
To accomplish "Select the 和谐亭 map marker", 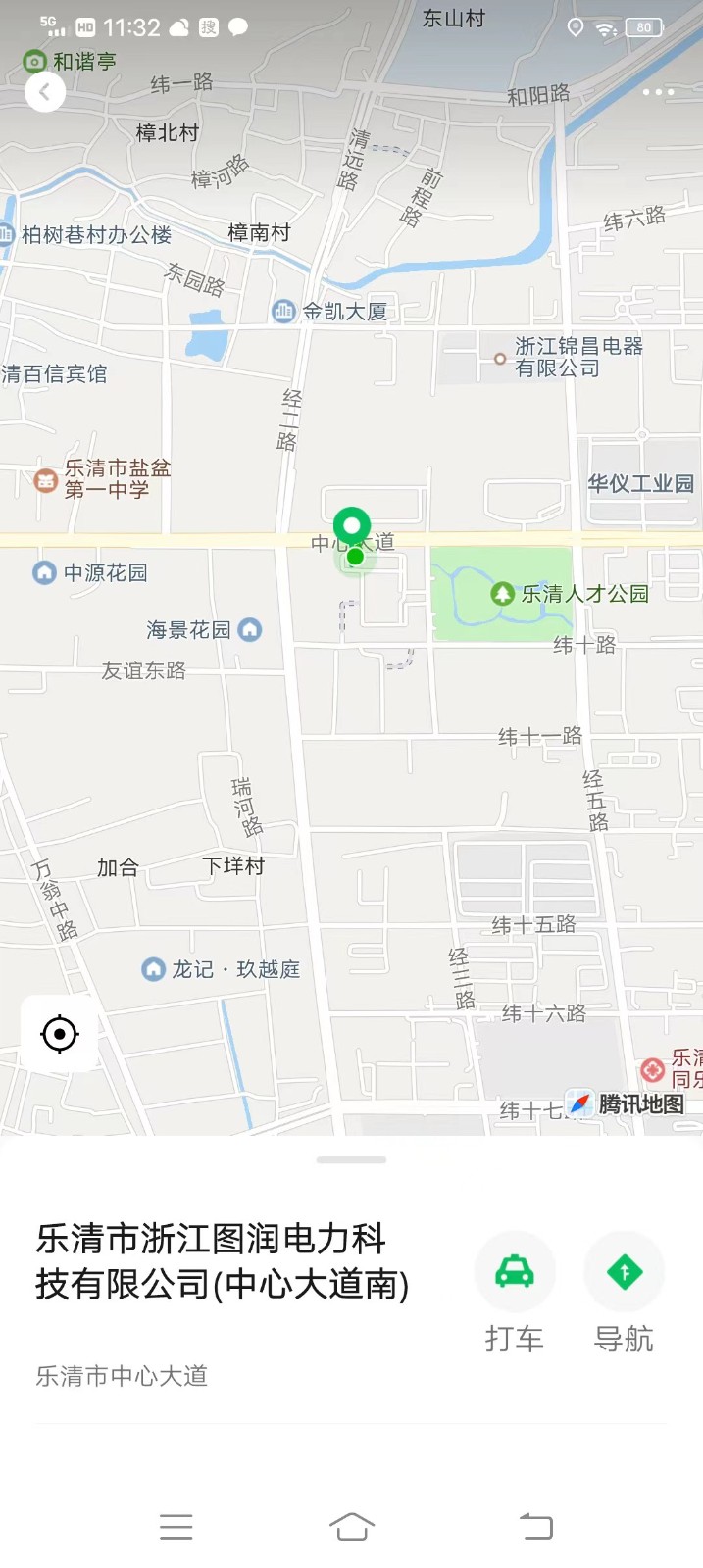I will [x=35, y=62].
